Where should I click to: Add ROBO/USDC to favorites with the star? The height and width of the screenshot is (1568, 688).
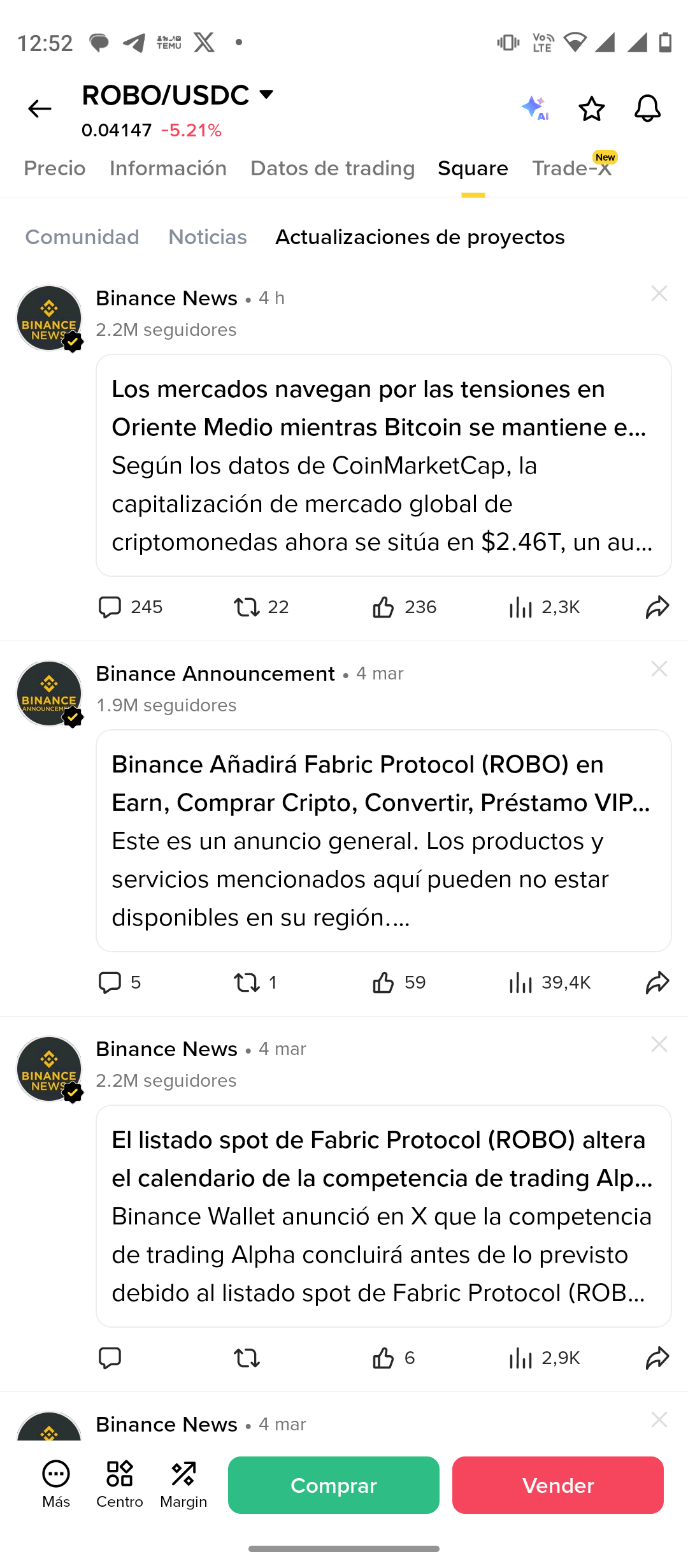[591, 108]
